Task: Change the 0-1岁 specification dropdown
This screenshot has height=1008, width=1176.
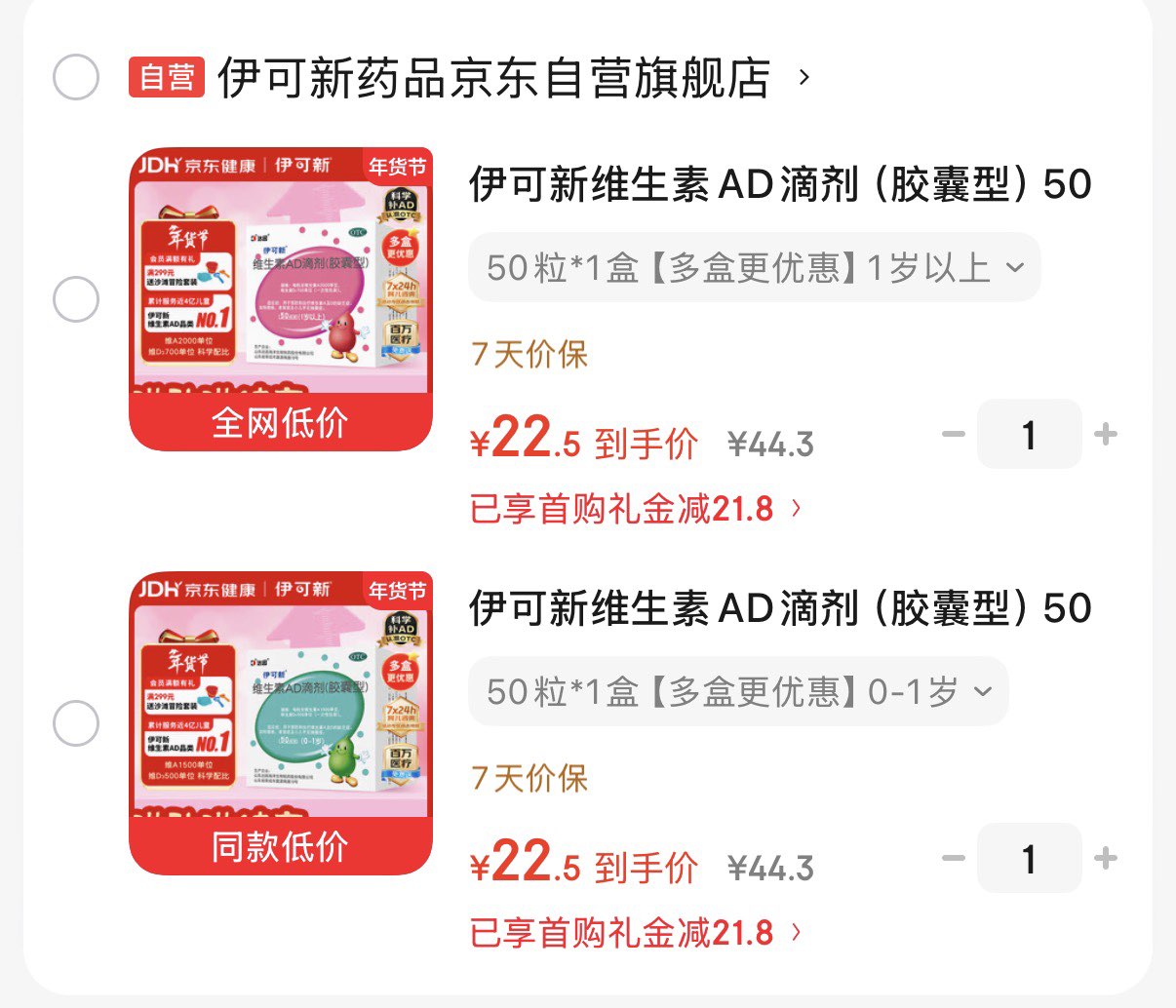Action: tap(738, 691)
